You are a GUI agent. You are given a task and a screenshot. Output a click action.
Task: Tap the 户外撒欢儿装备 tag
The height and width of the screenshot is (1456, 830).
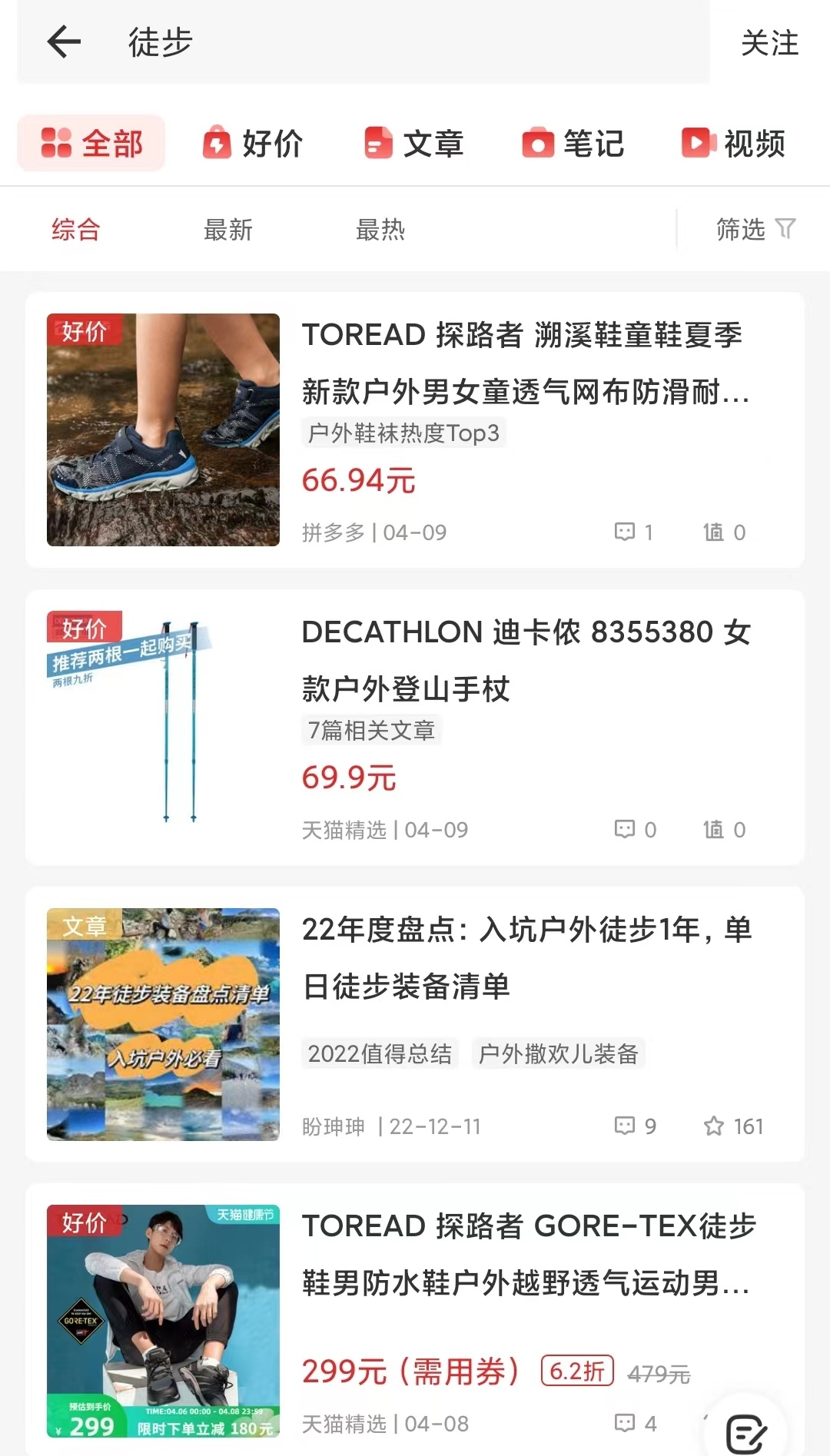pos(558,1053)
